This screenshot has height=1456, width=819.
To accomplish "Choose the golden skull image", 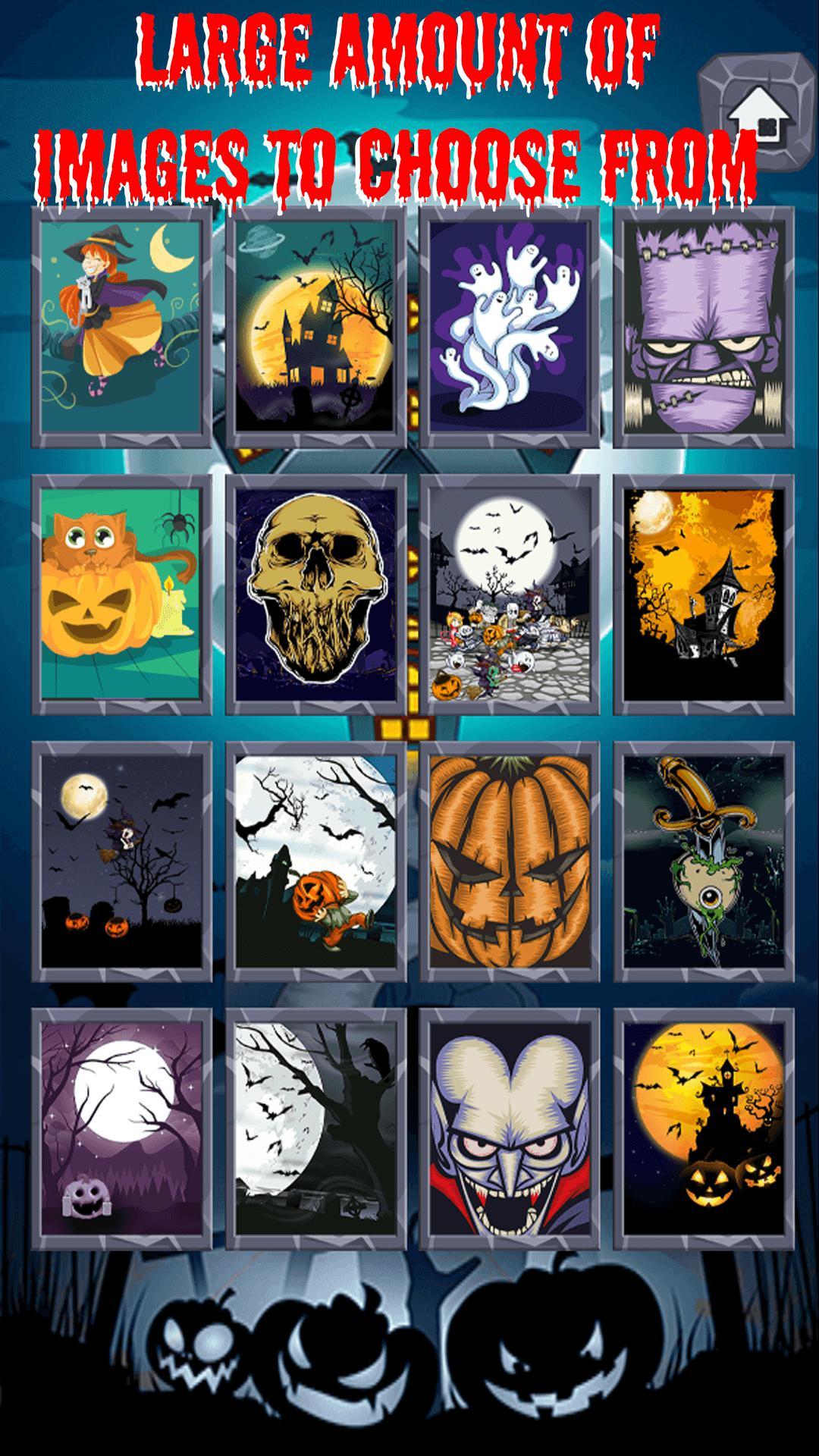I will [x=315, y=595].
